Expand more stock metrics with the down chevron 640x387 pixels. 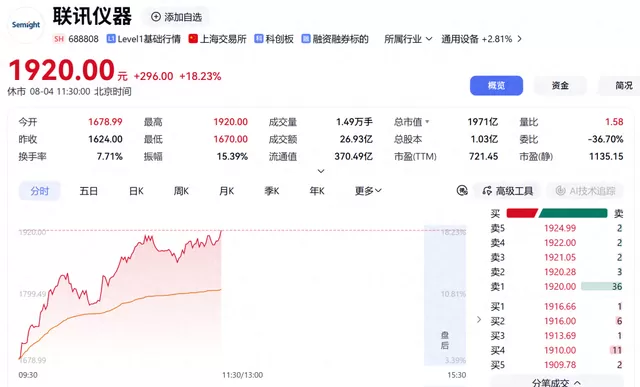click(321, 171)
